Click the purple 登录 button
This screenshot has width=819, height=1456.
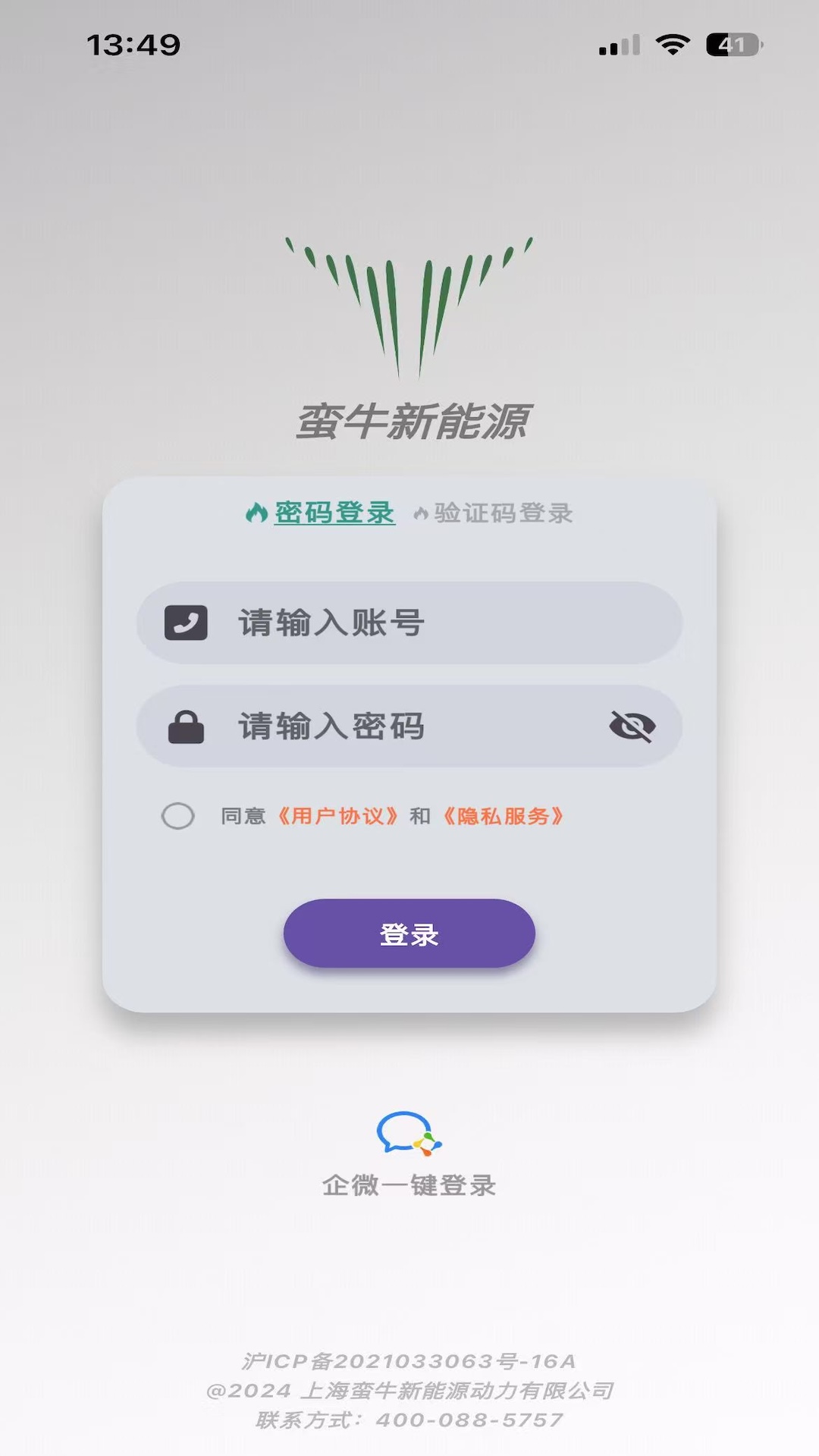(x=409, y=934)
